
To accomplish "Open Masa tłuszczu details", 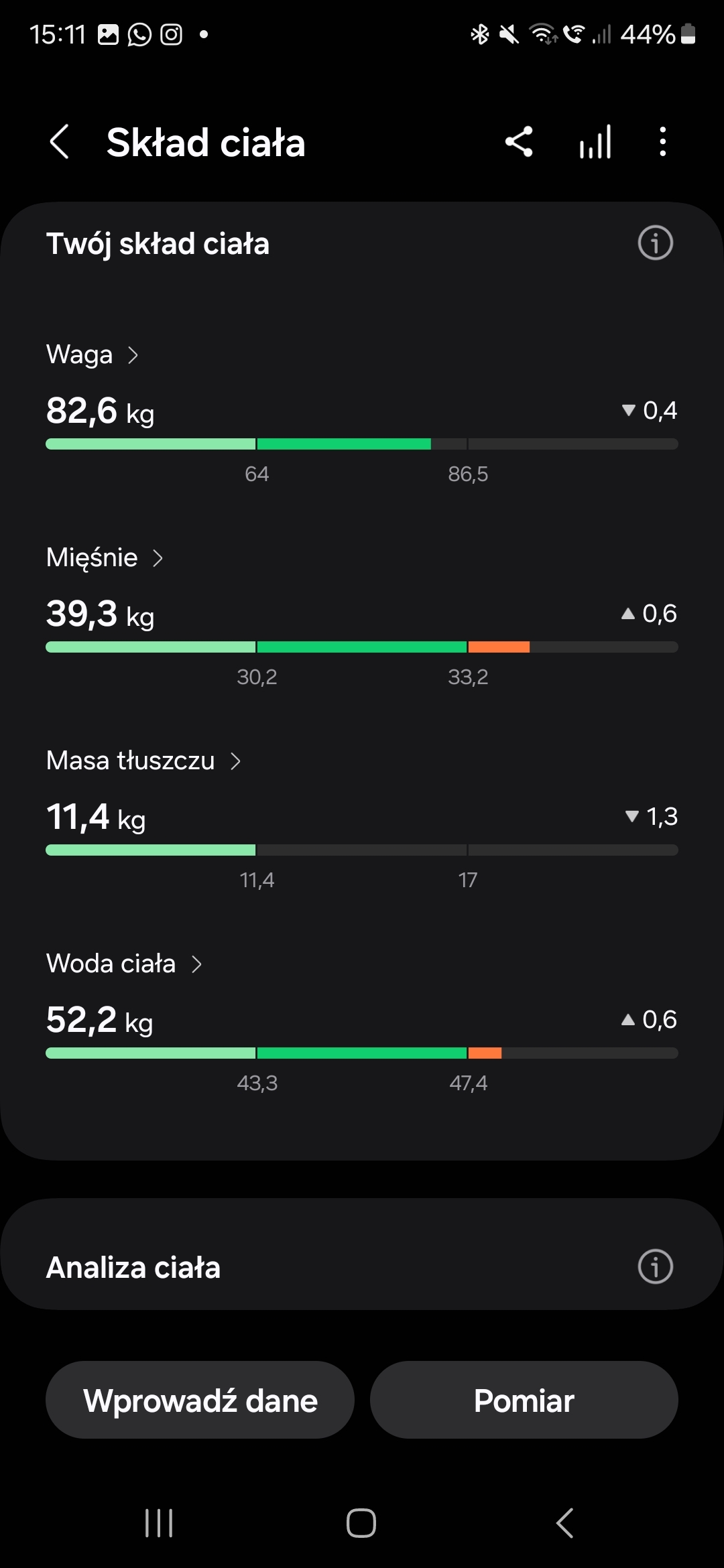I will 143,761.
